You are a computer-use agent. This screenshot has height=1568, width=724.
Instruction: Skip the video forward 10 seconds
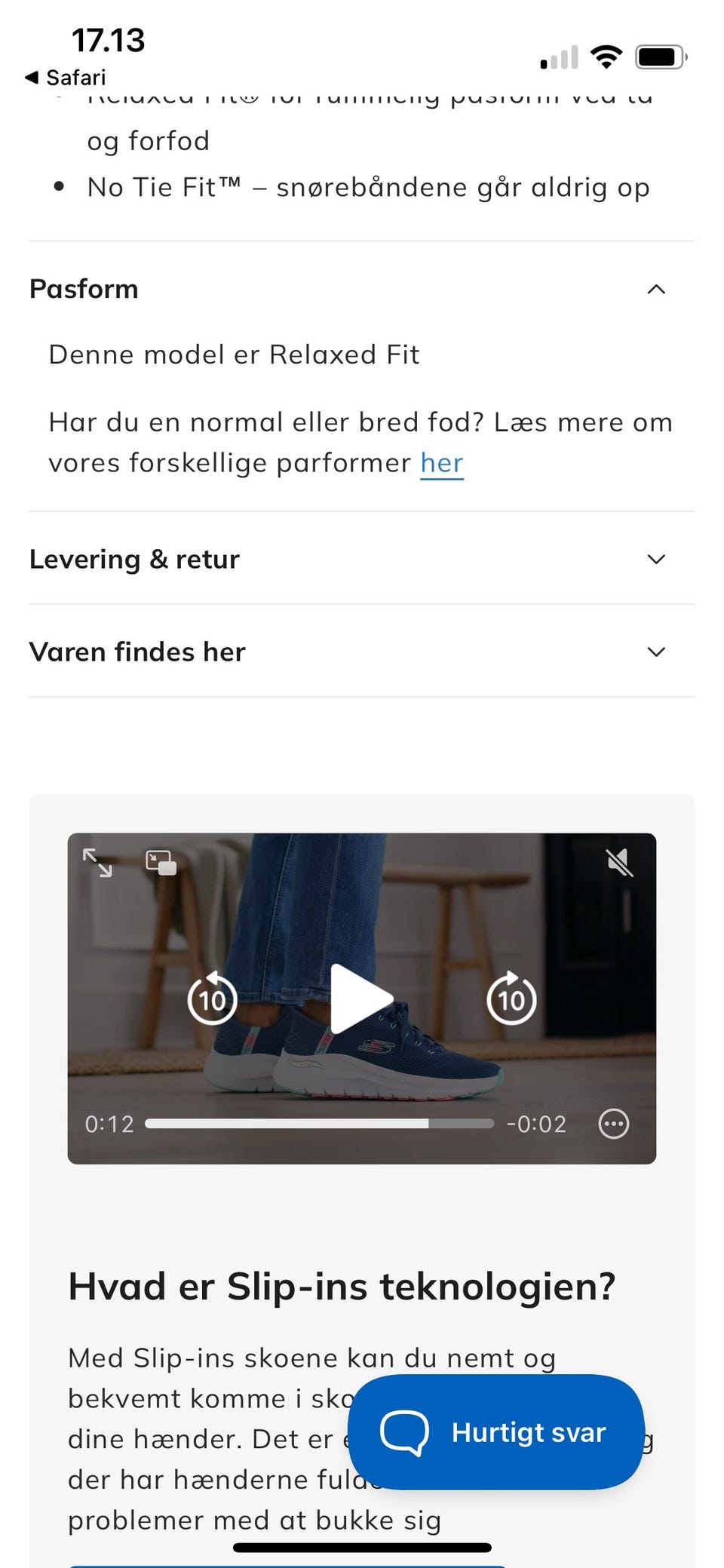[x=511, y=999]
